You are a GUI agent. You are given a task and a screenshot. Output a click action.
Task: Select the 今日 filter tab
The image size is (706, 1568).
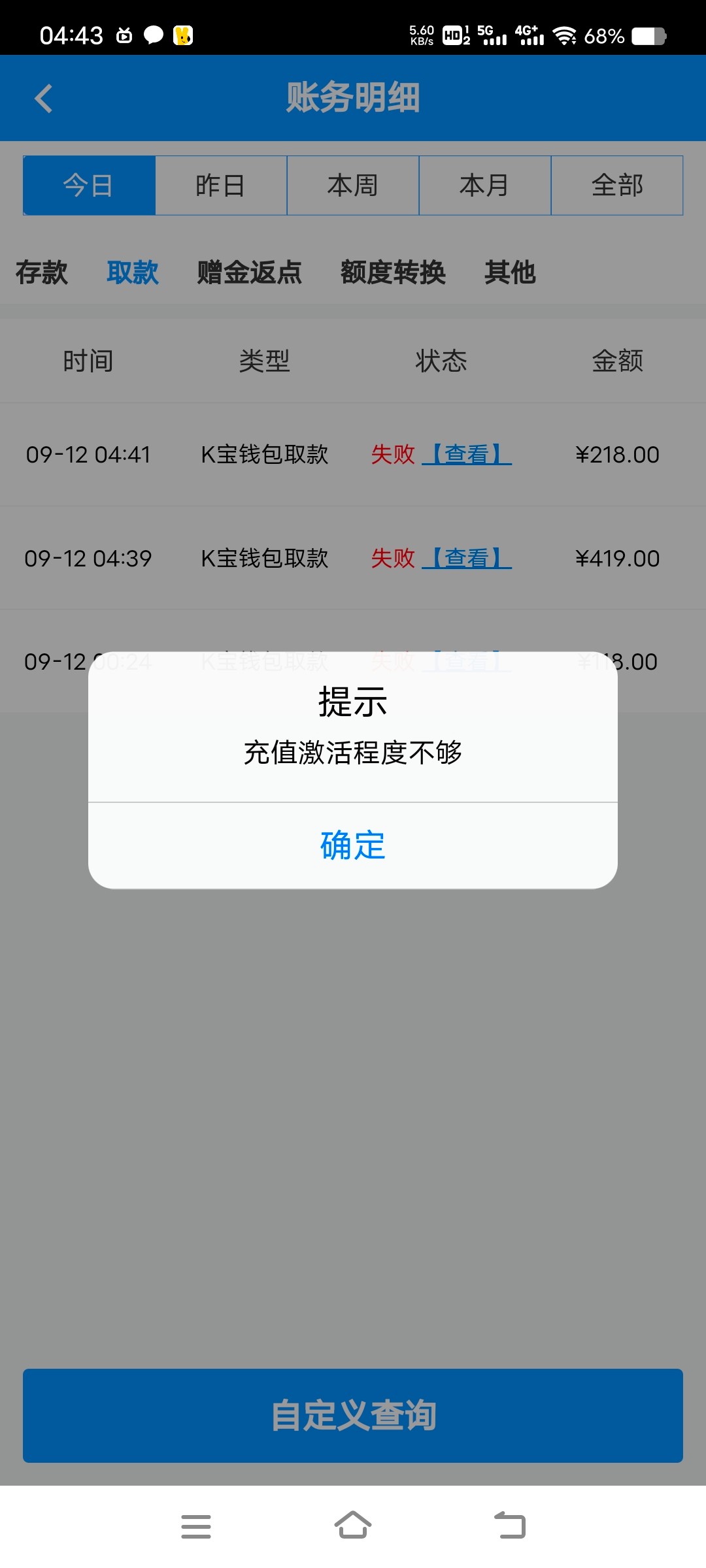(x=88, y=185)
